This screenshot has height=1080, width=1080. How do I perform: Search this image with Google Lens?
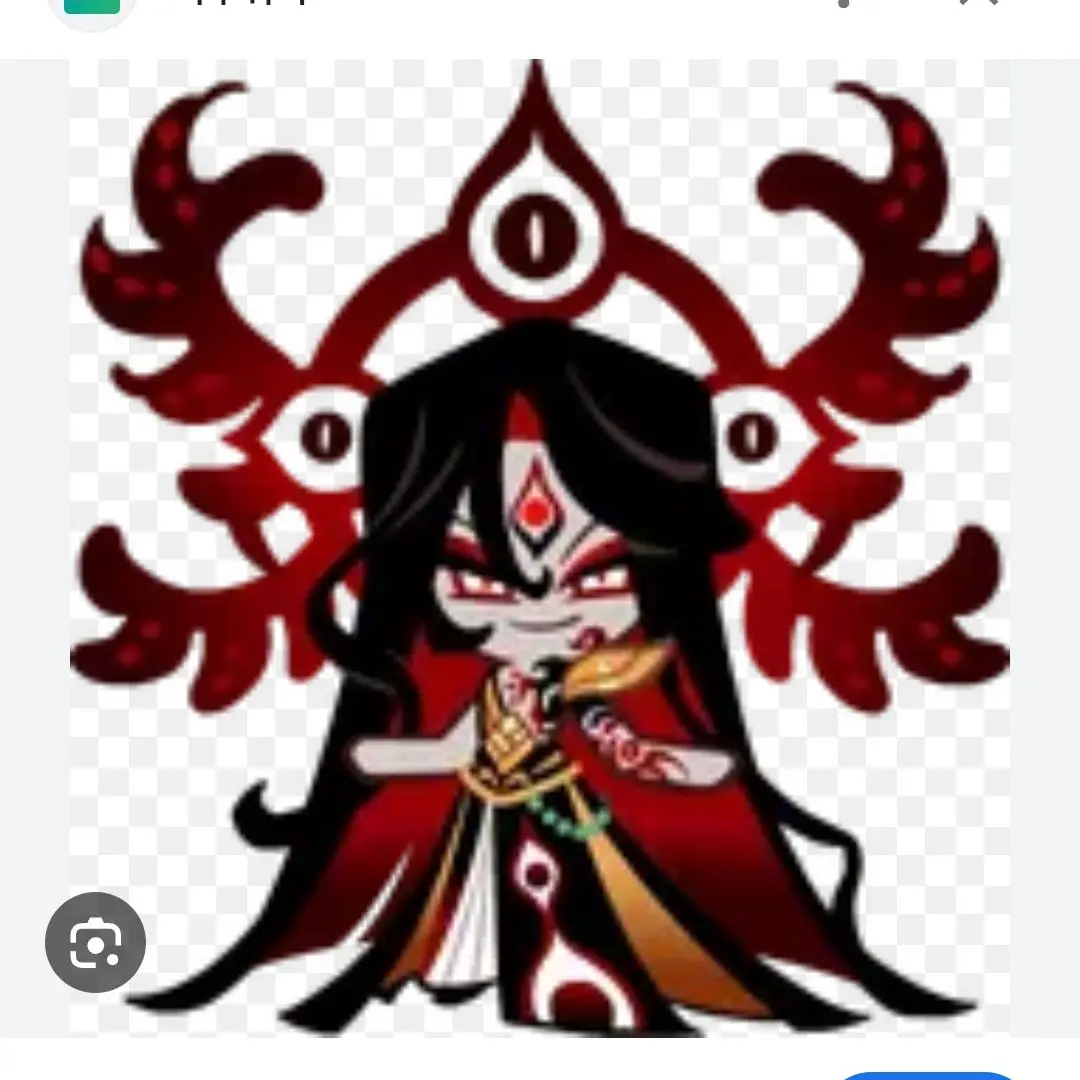coord(95,942)
